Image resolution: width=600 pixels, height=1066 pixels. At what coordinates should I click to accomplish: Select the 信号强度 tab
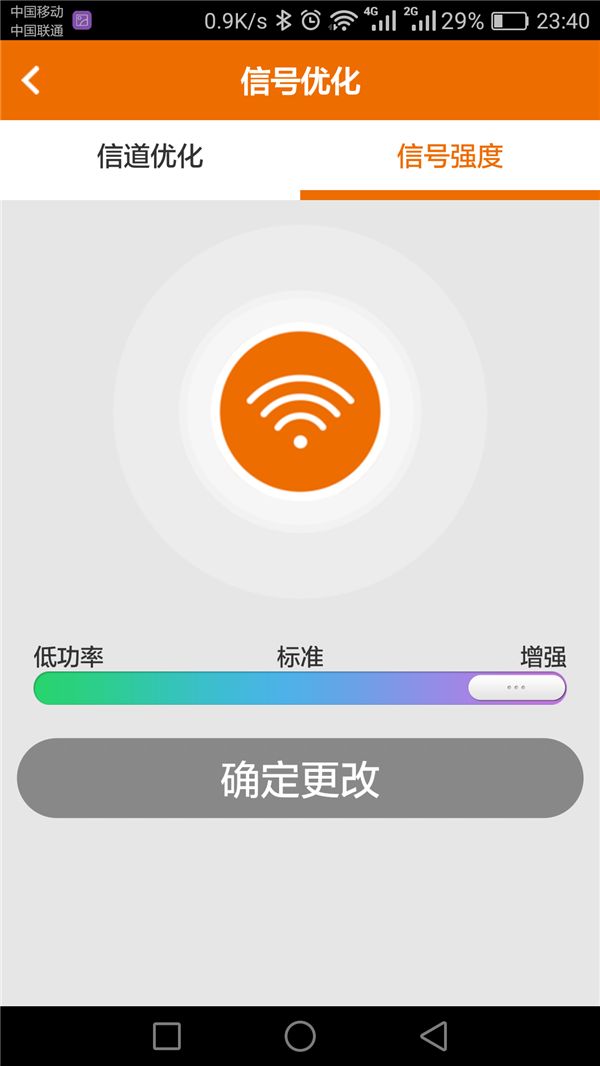(x=450, y=157)
